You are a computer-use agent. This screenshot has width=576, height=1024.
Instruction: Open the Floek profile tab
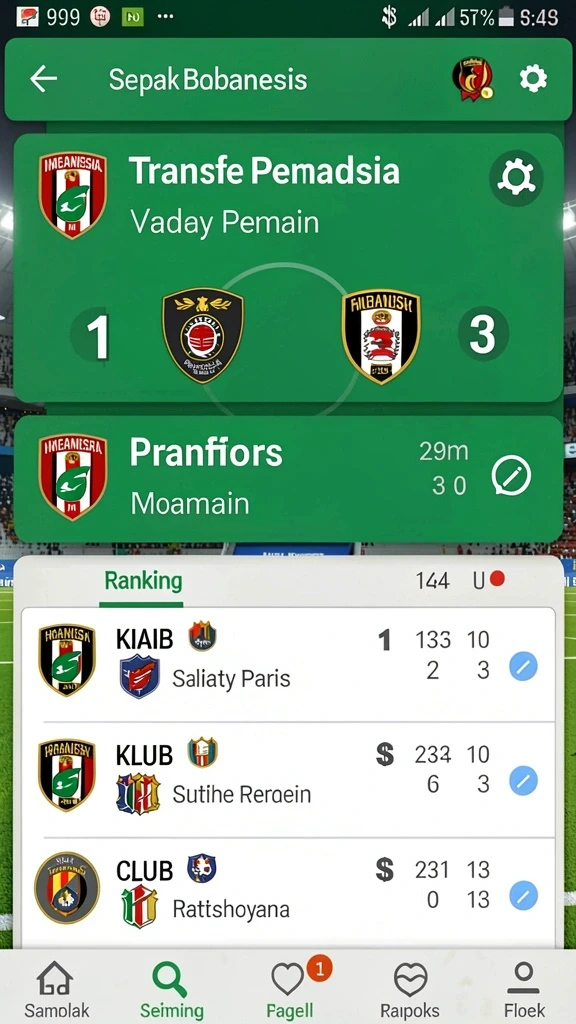click(524, 989)
